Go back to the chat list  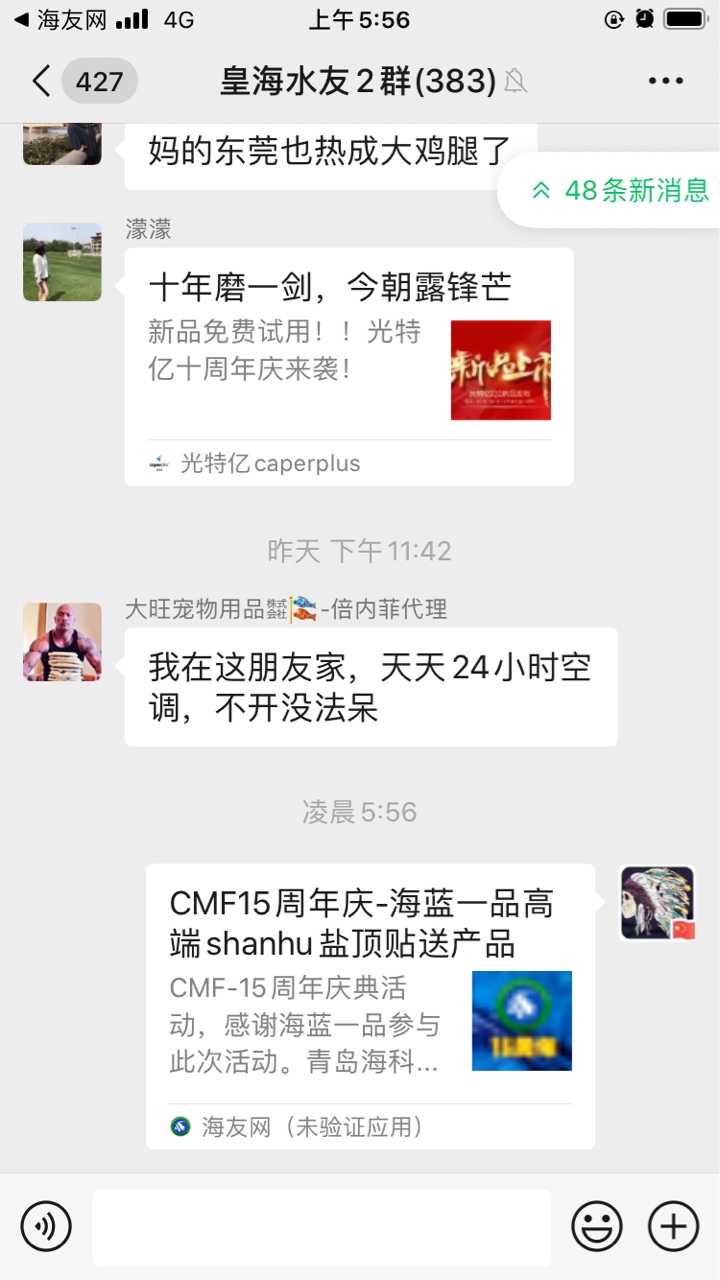tap(42, 81)
